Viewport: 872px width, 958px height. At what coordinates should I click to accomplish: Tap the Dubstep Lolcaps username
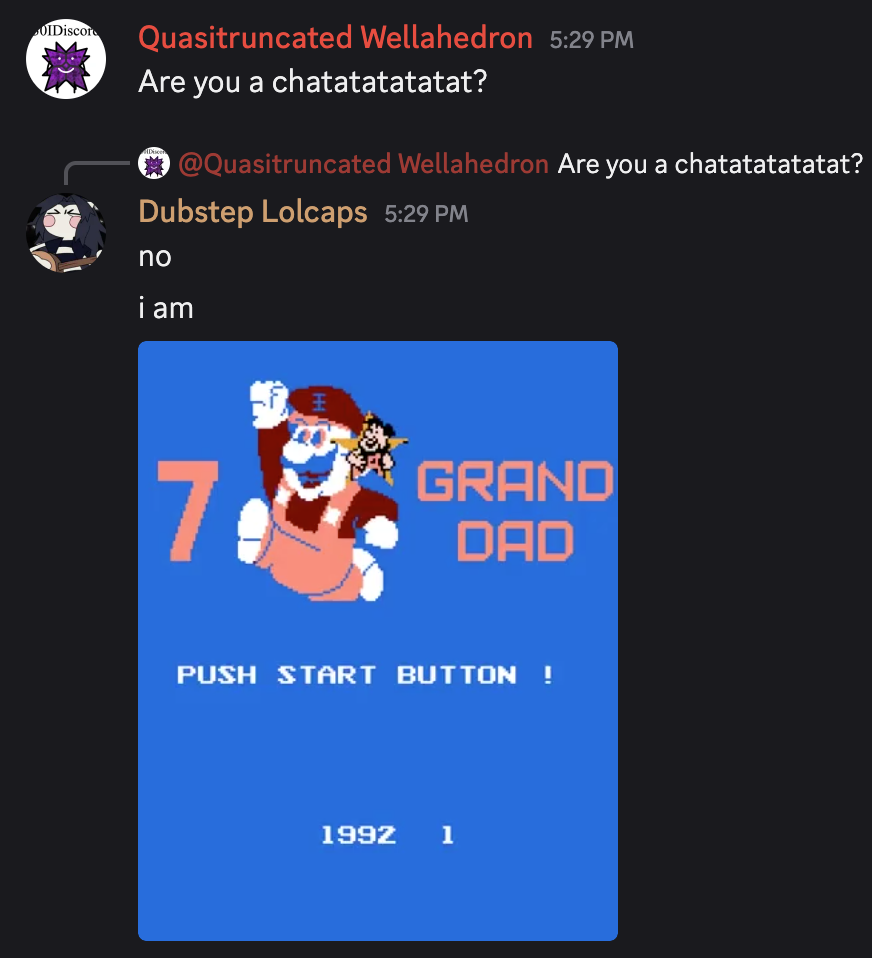(253, 212)
